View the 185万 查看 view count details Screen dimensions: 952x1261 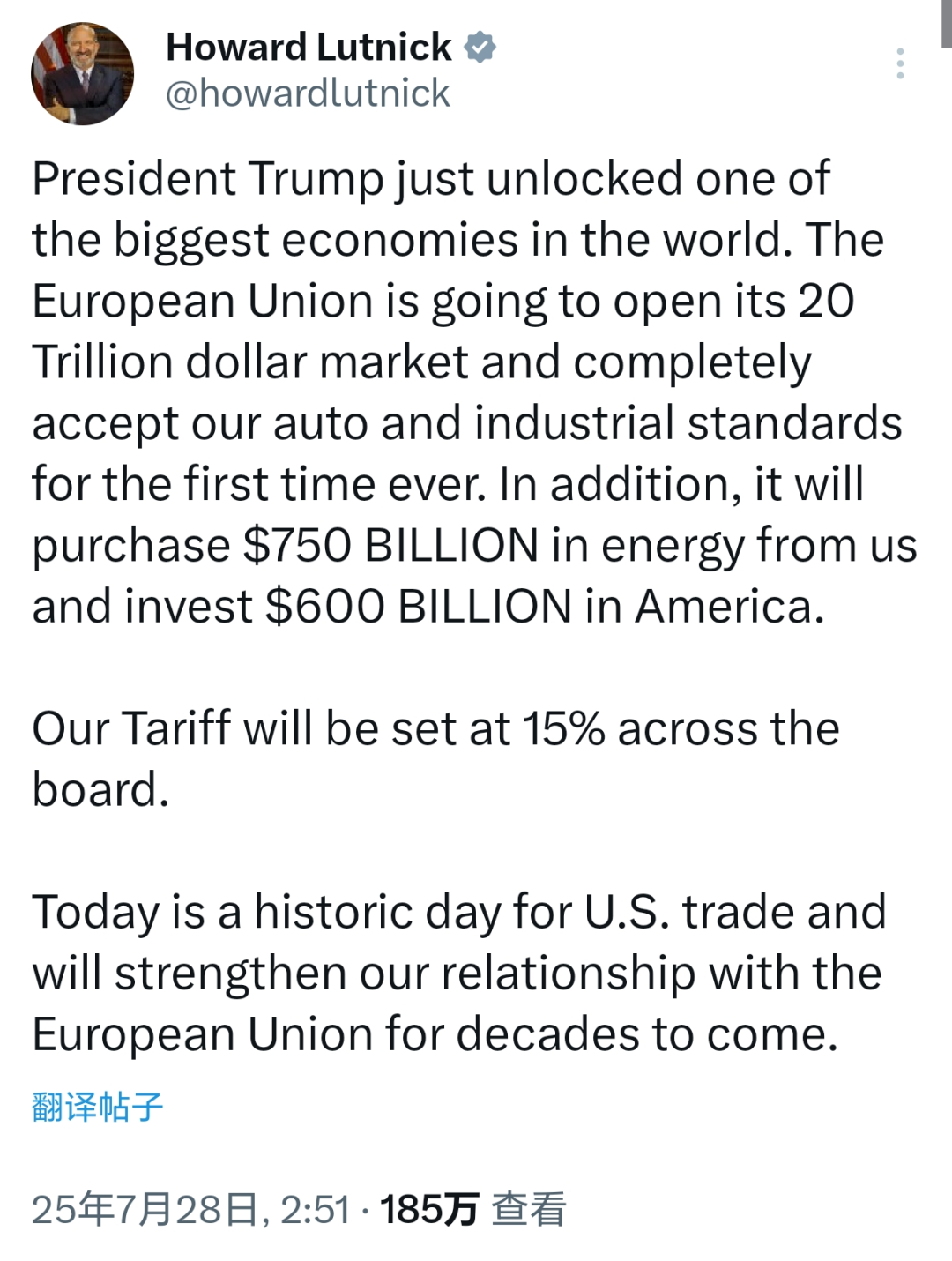pyautogui.click(x=472, y=1209)
